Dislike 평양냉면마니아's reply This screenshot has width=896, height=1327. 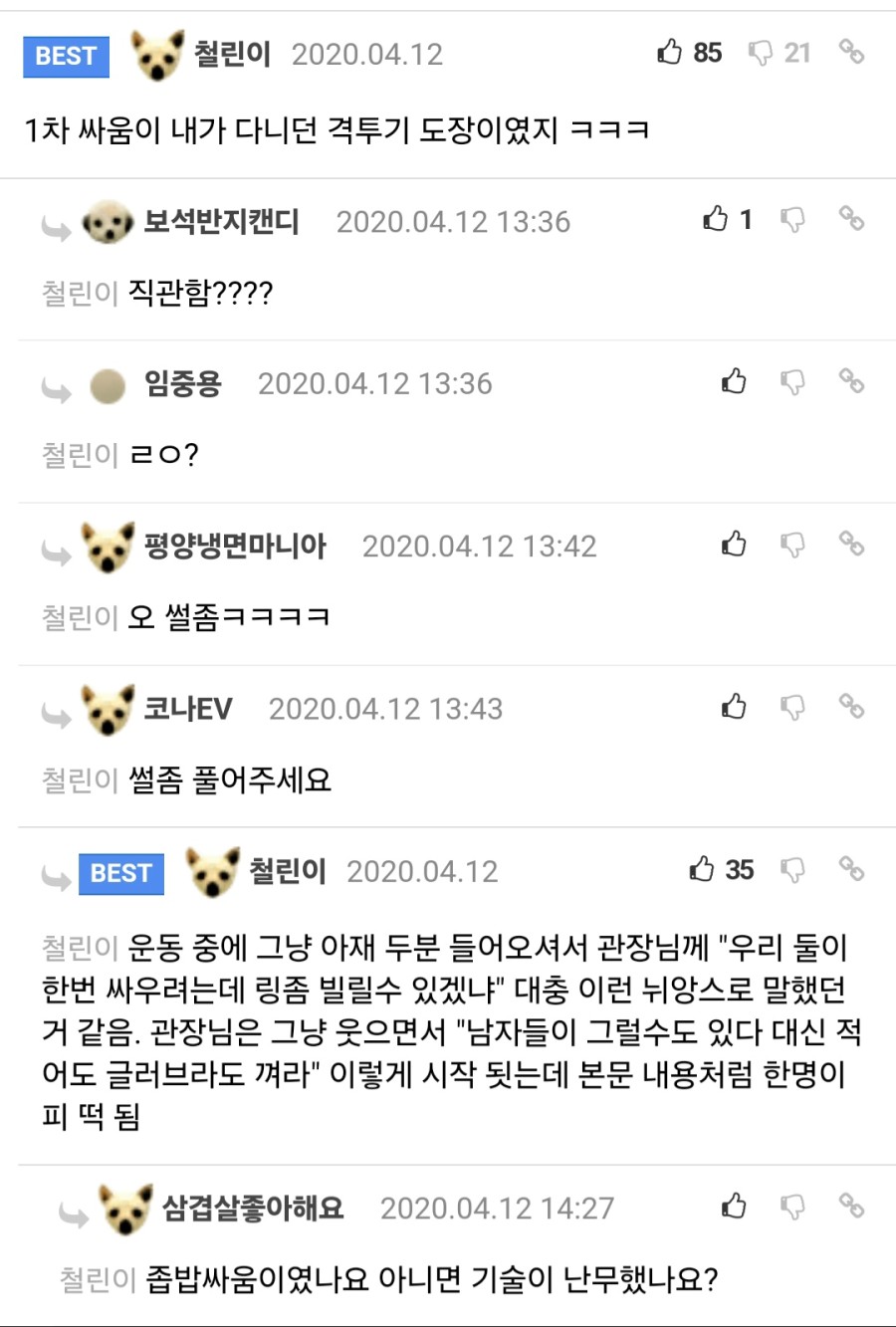tap(793, 545)
